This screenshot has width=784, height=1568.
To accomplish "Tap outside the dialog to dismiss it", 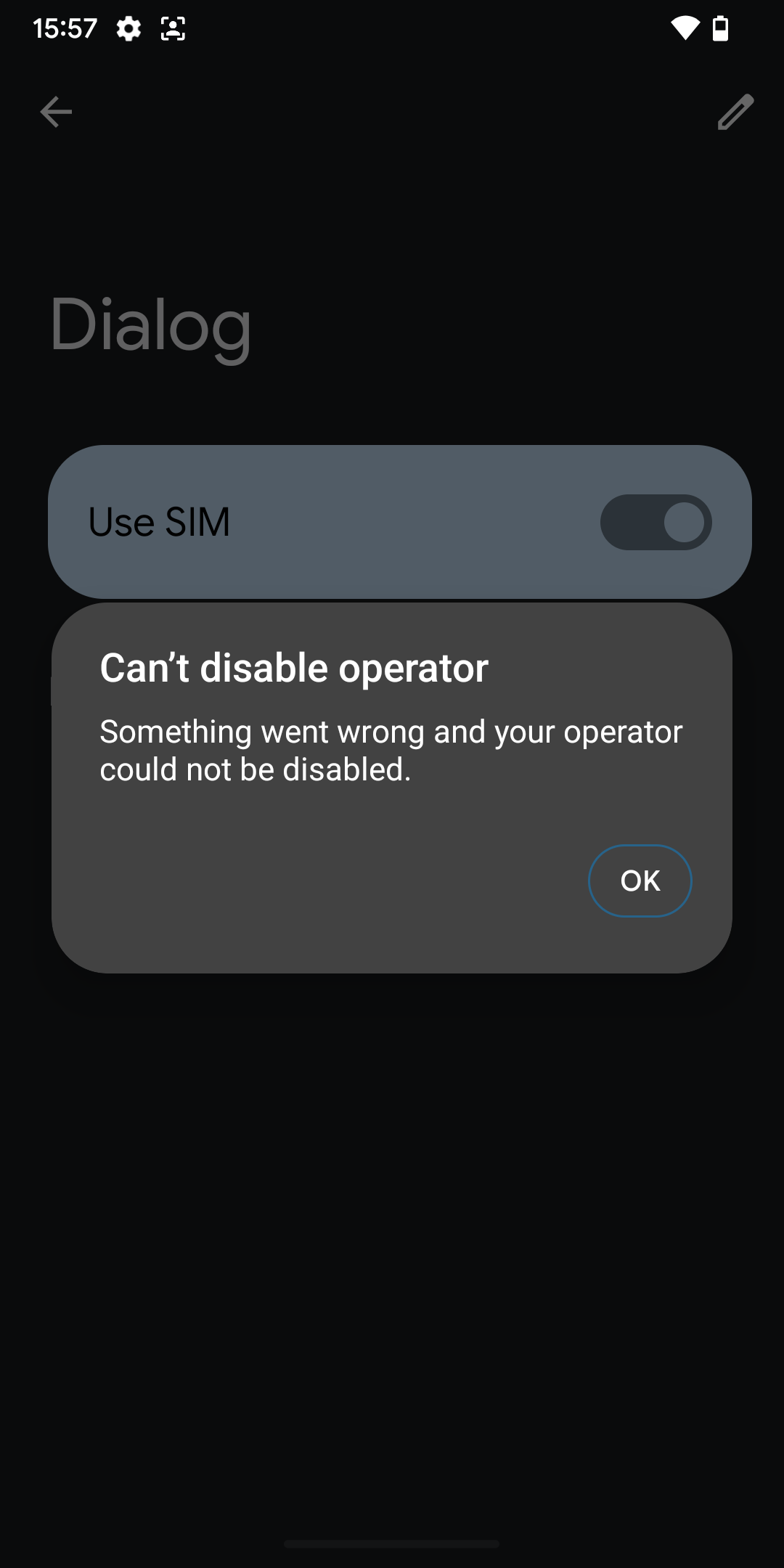I will pos(392,1234).
